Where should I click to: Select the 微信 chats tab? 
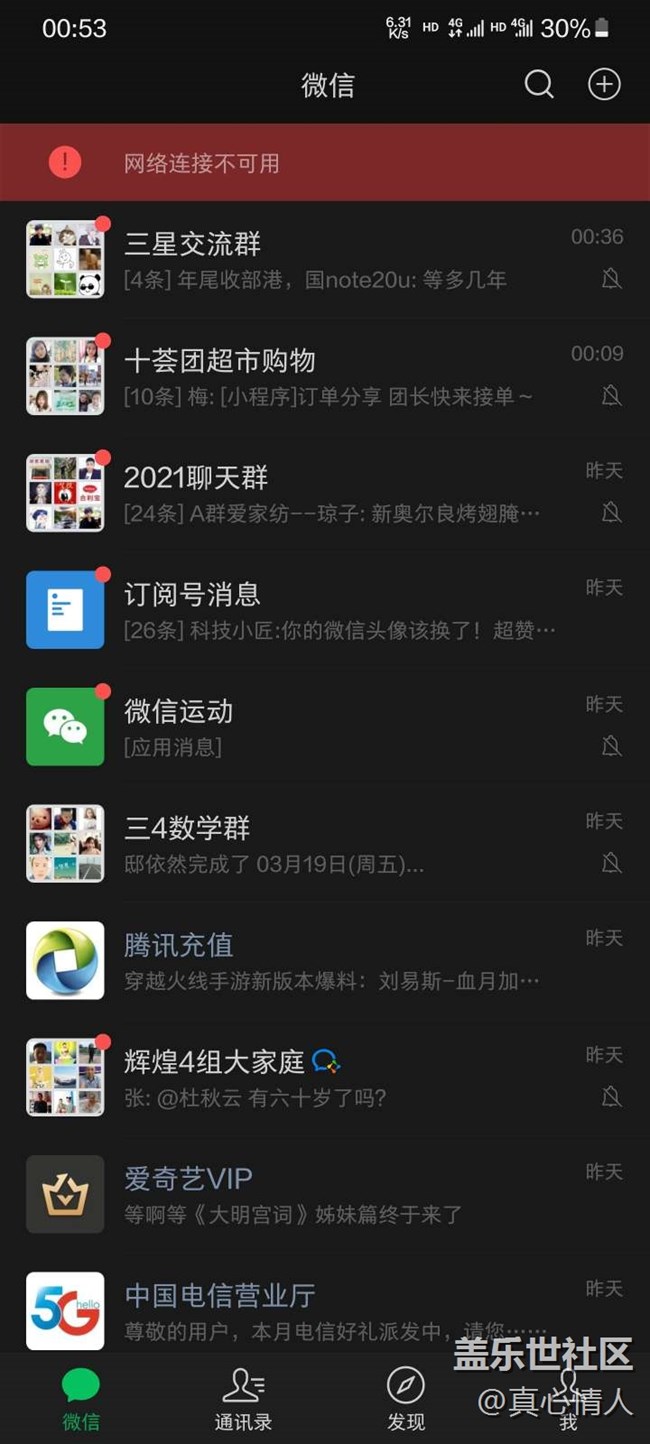pyautogui.click(x=81, y=1398)
